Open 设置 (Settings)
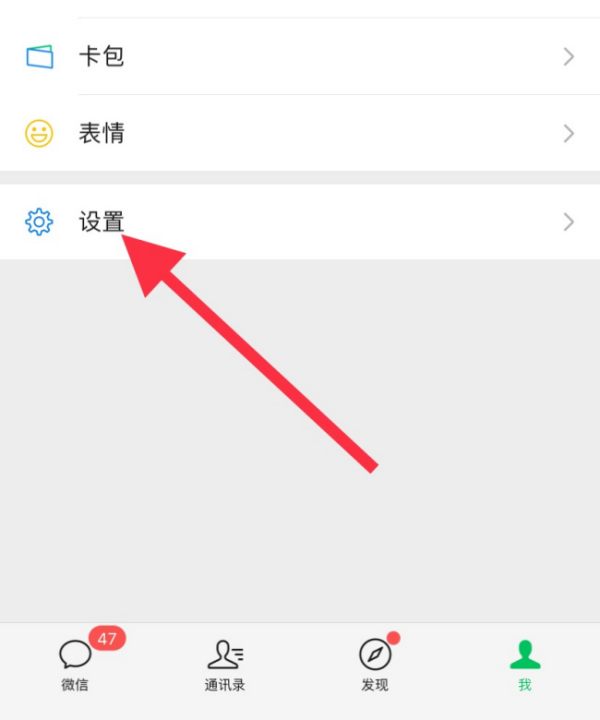 click(x=300, y=221)
